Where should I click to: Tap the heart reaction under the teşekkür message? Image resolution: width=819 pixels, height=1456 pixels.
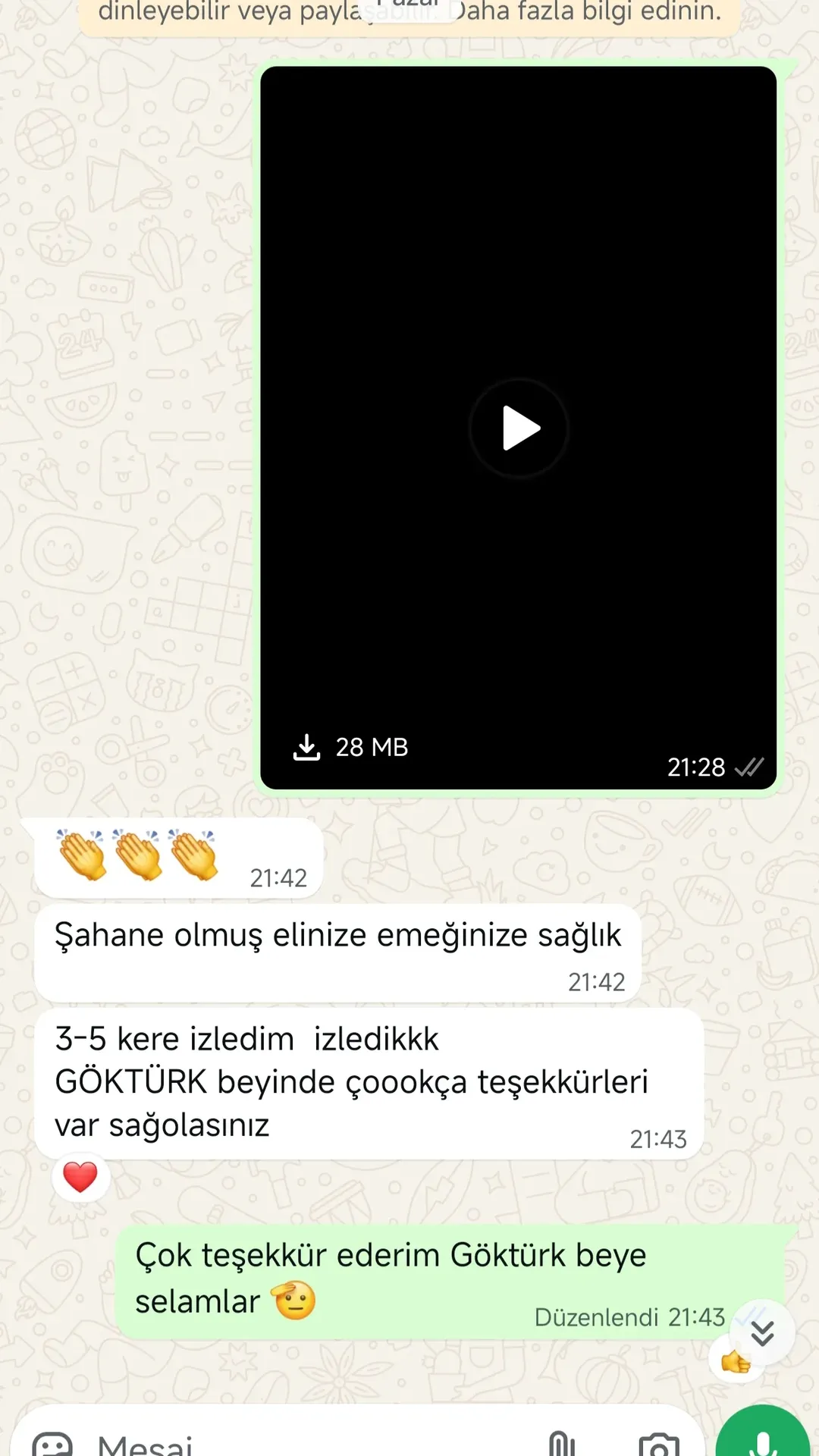[x=81, y=1176]
